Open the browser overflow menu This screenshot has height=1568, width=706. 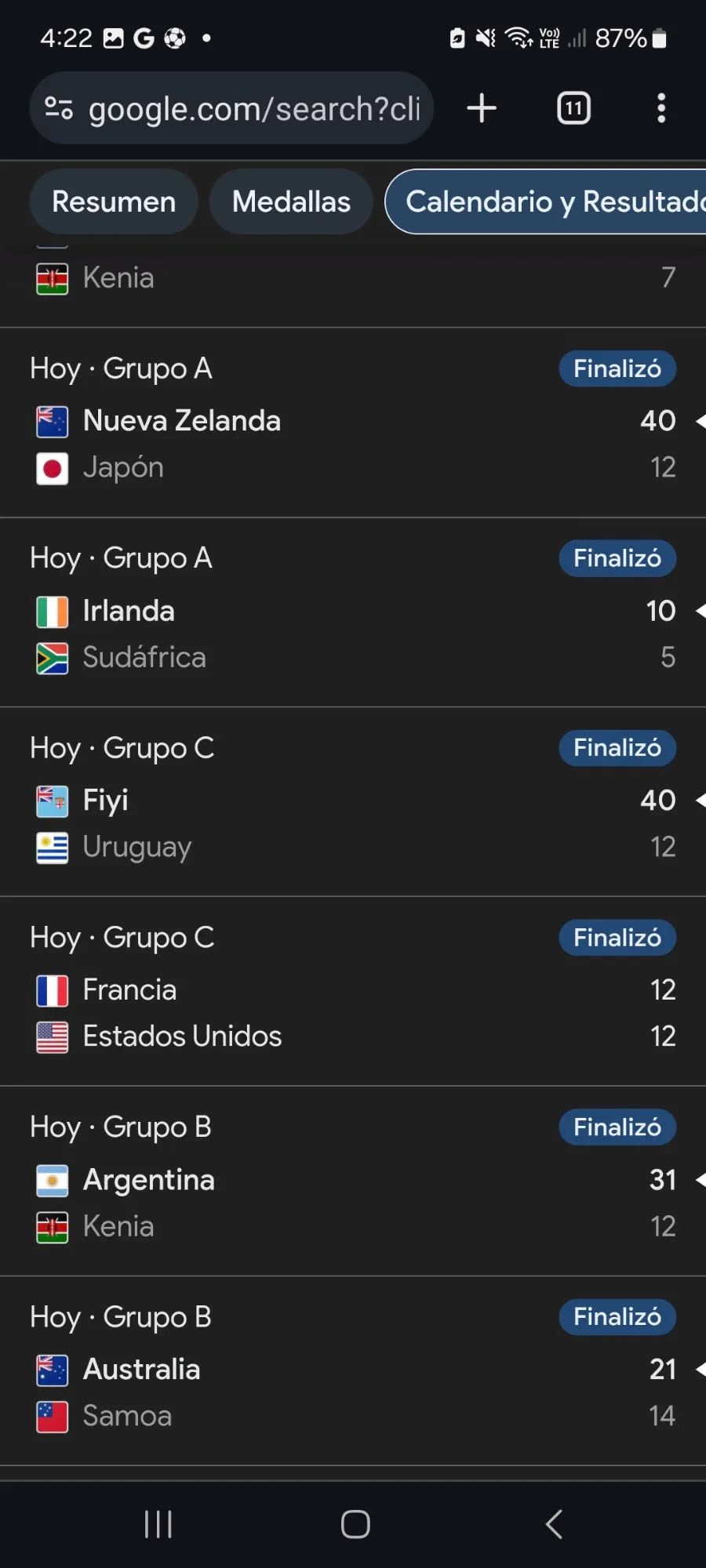(661, 108)
